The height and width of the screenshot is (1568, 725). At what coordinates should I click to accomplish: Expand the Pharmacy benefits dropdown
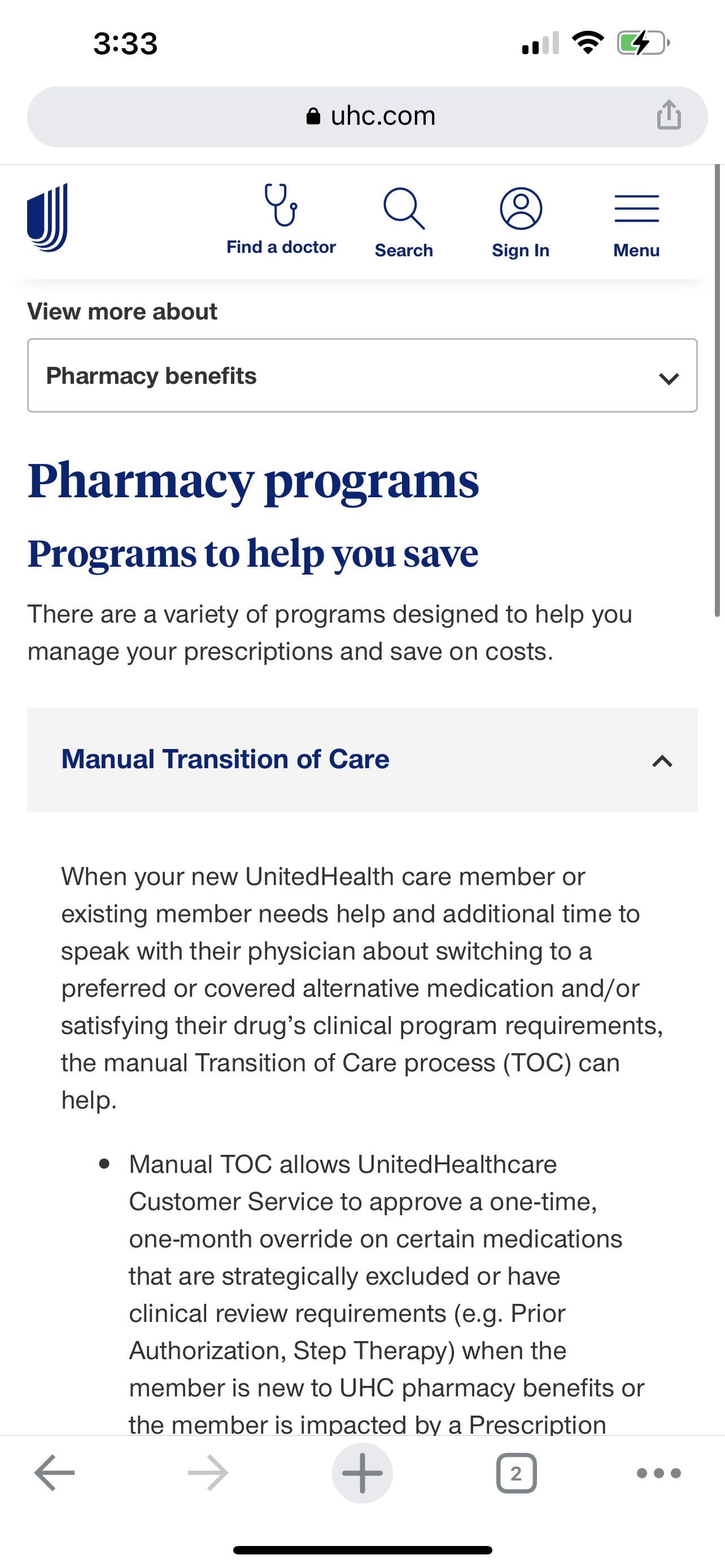coord(362,375)
